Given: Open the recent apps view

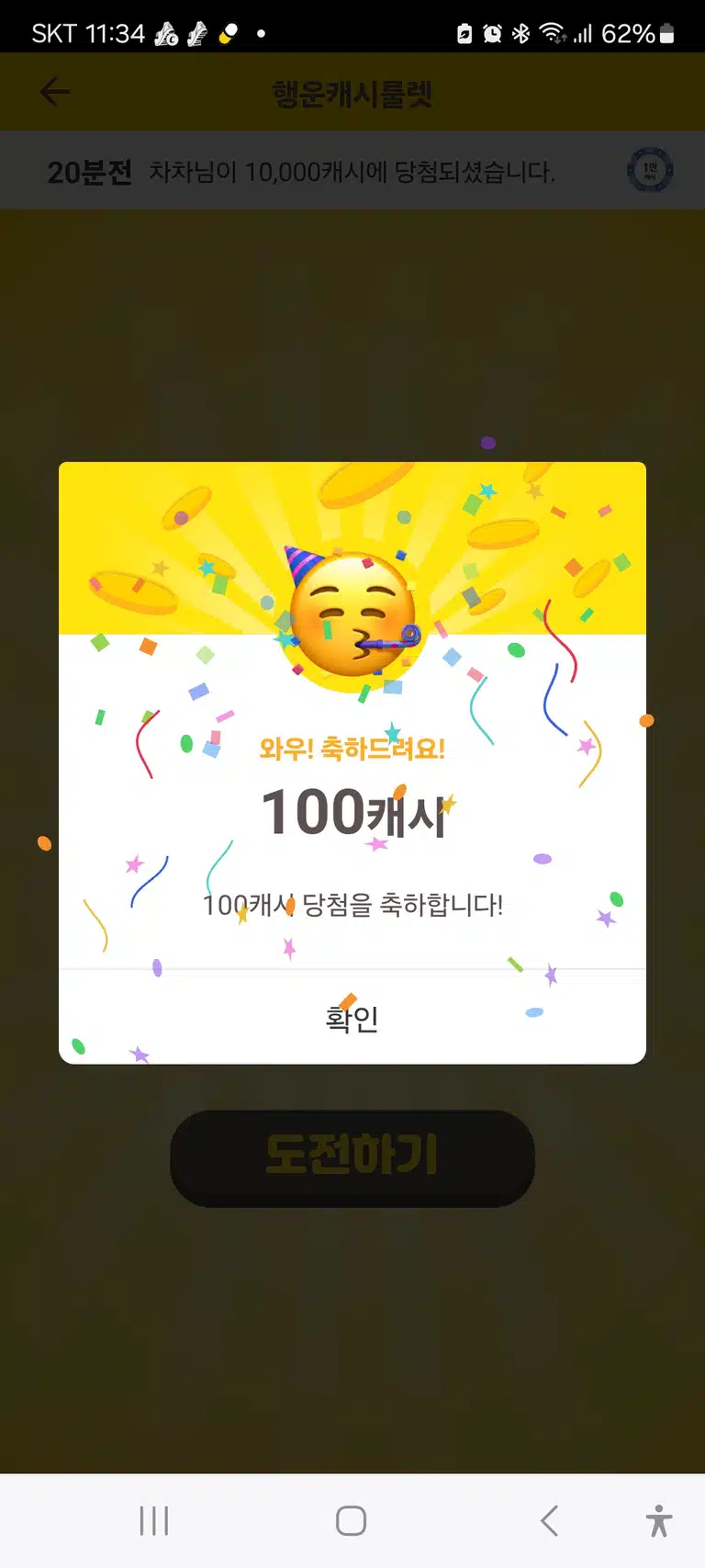Looking at the screenshot, I should 154,1521.
